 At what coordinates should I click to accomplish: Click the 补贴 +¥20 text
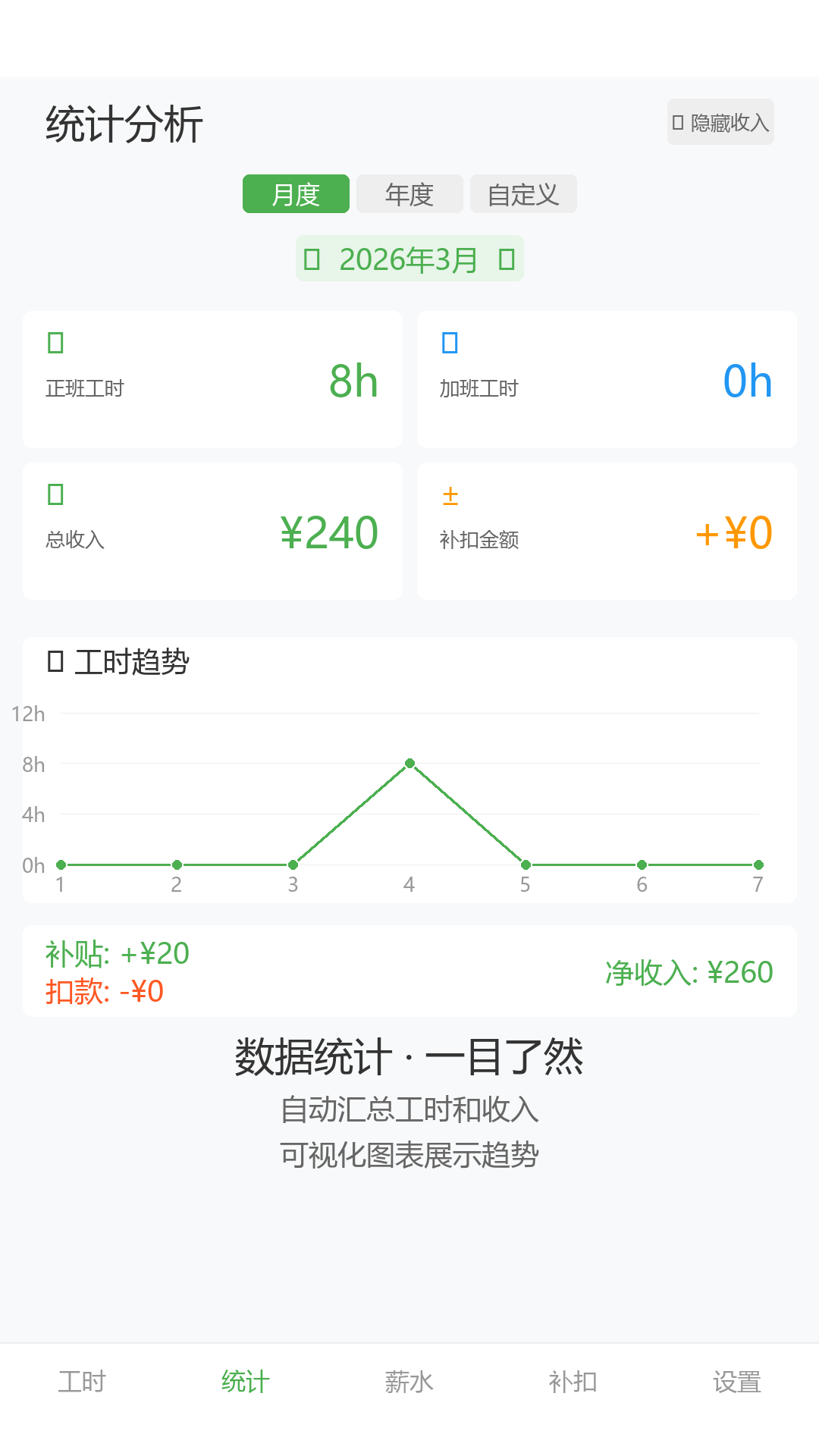point(116,953)
